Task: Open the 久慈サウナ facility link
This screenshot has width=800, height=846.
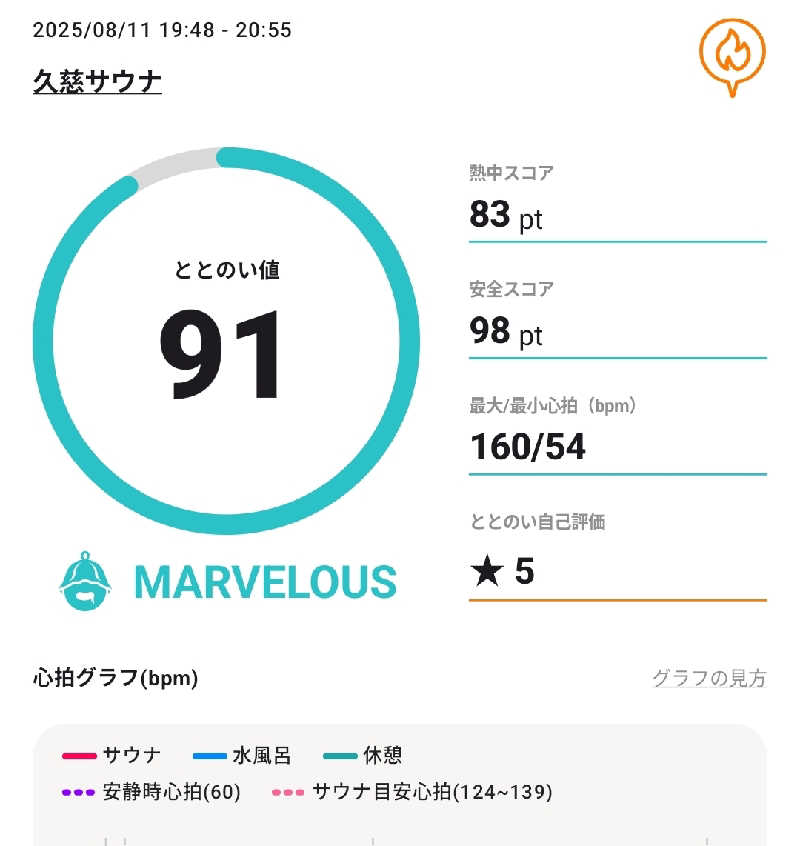Action: 97,82
